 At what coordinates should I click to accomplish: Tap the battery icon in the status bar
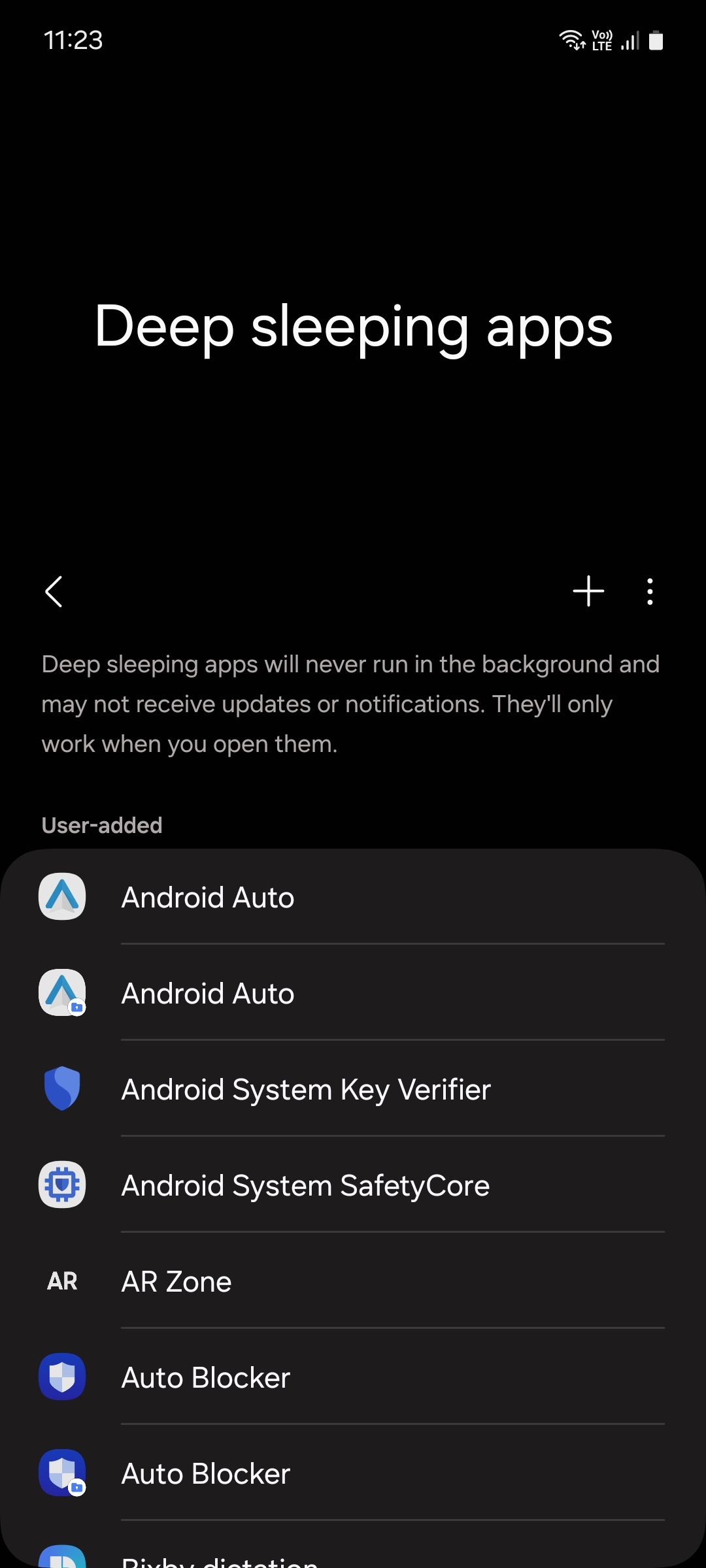(656, 41)
